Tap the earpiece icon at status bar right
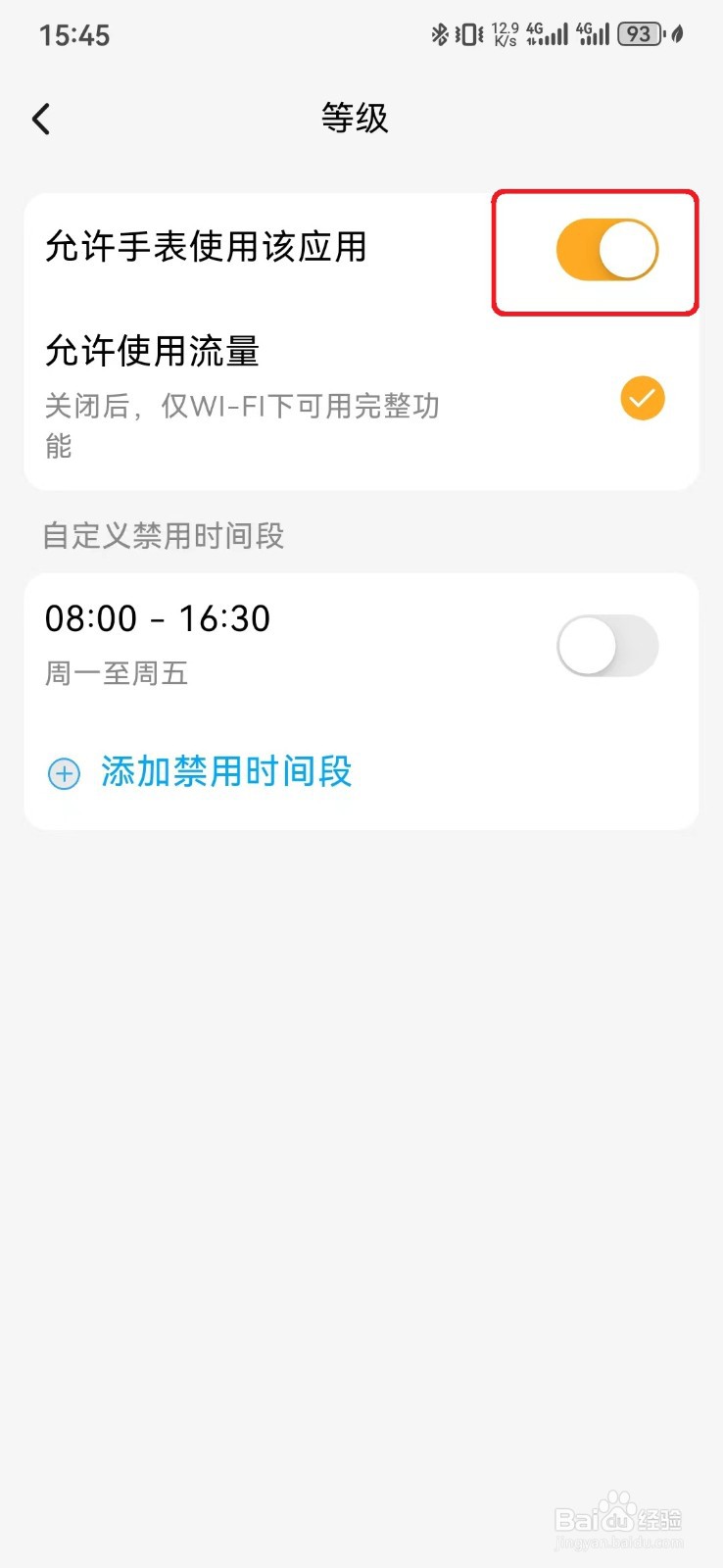 676,32
